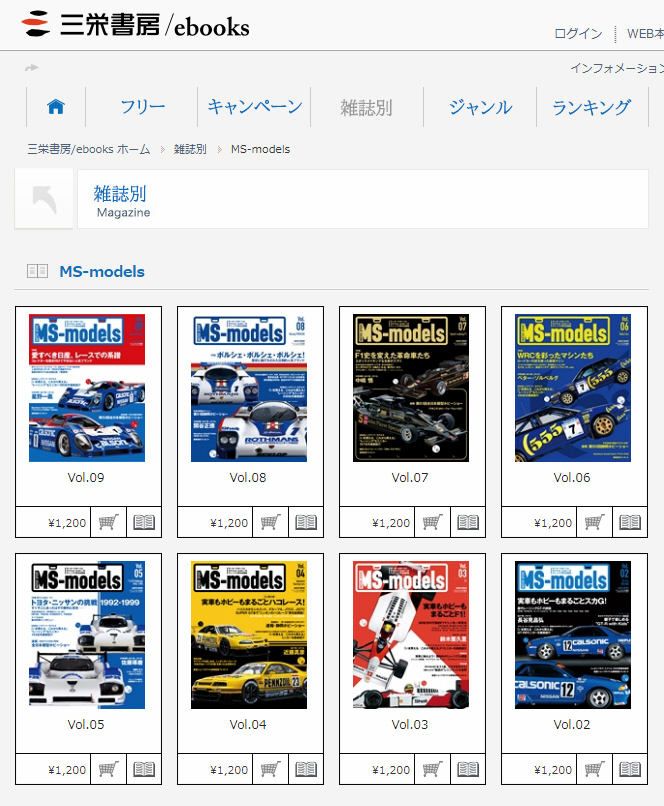Open the MS-models Vol.09 cover
This screenshot has width=664, height=806.
[87, 388]
